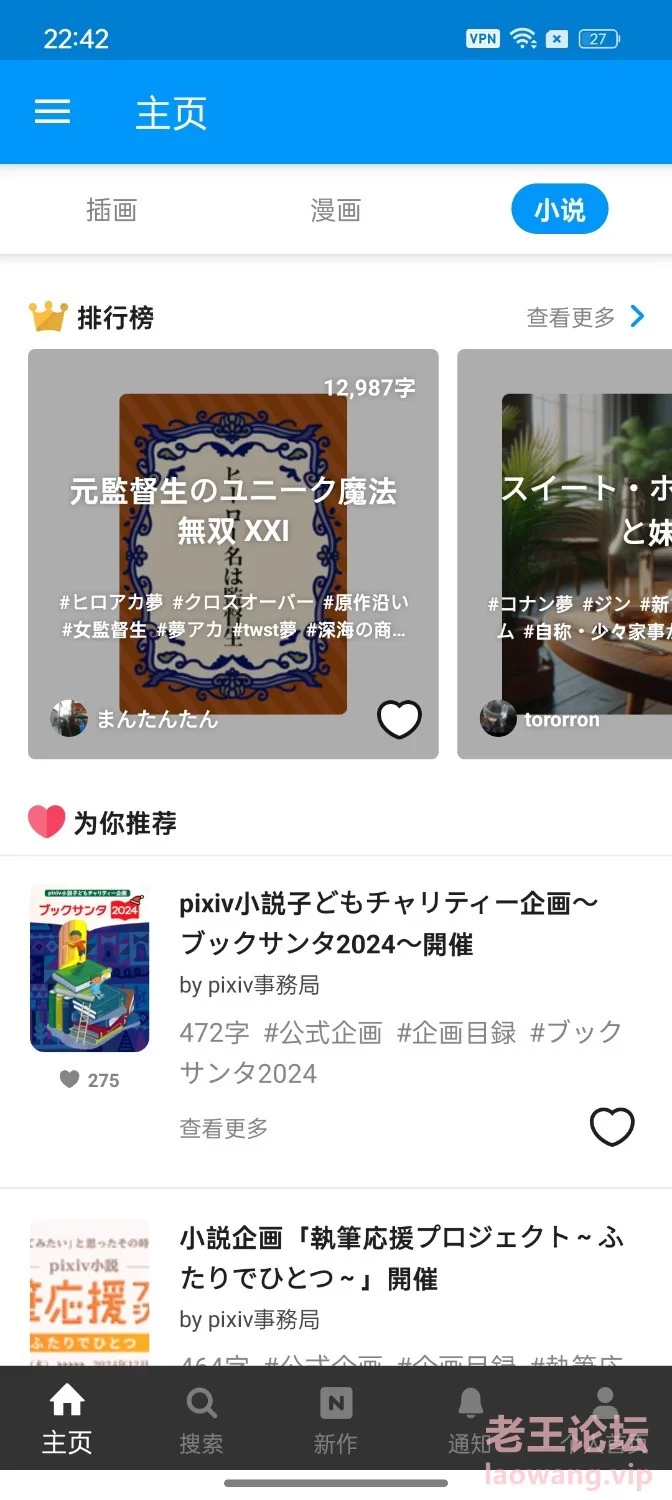Switch to the 插画 tab
Screen dimensions: 672x1500
tap(111, 210)
